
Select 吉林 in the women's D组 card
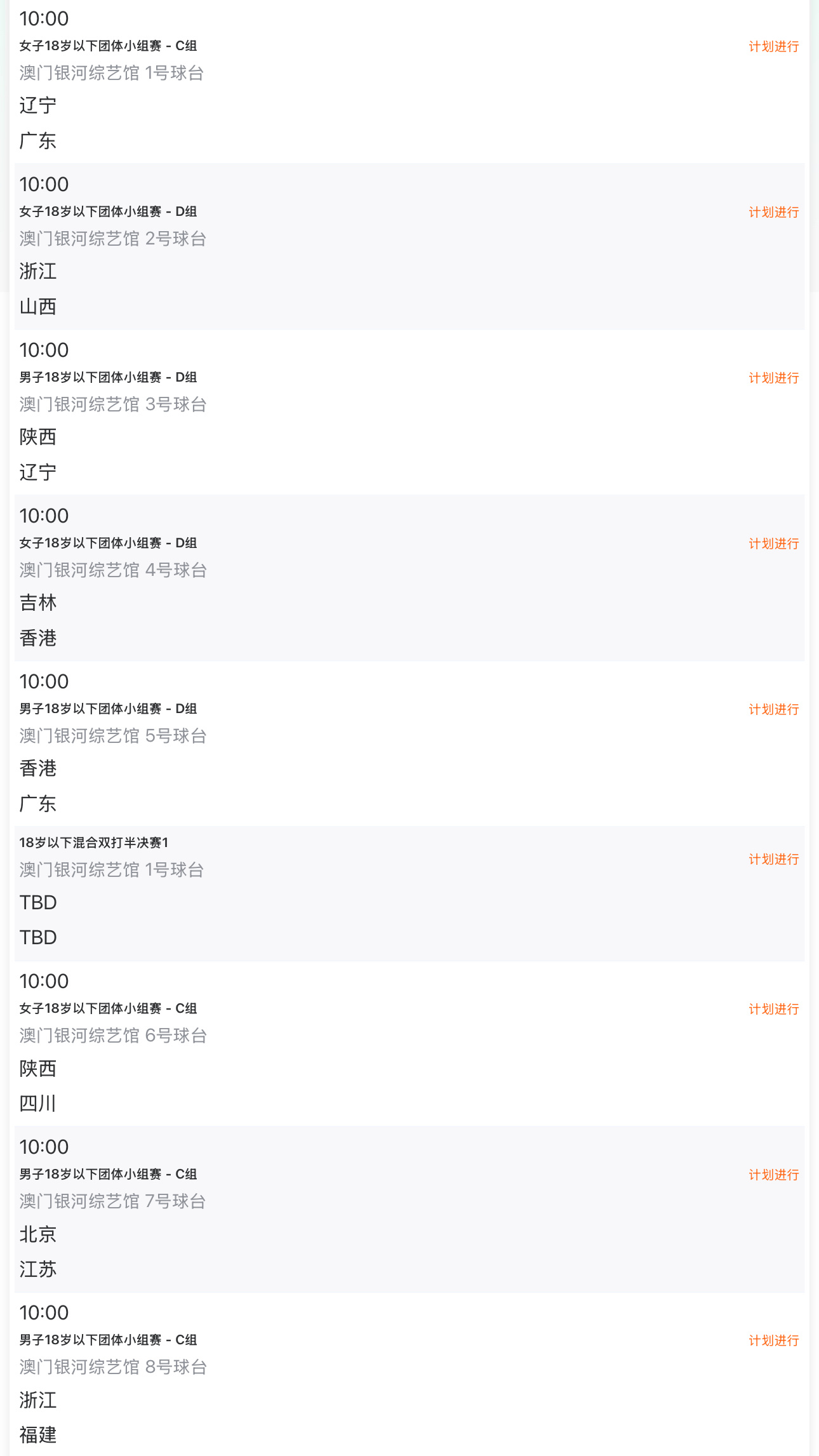(37, 603)
